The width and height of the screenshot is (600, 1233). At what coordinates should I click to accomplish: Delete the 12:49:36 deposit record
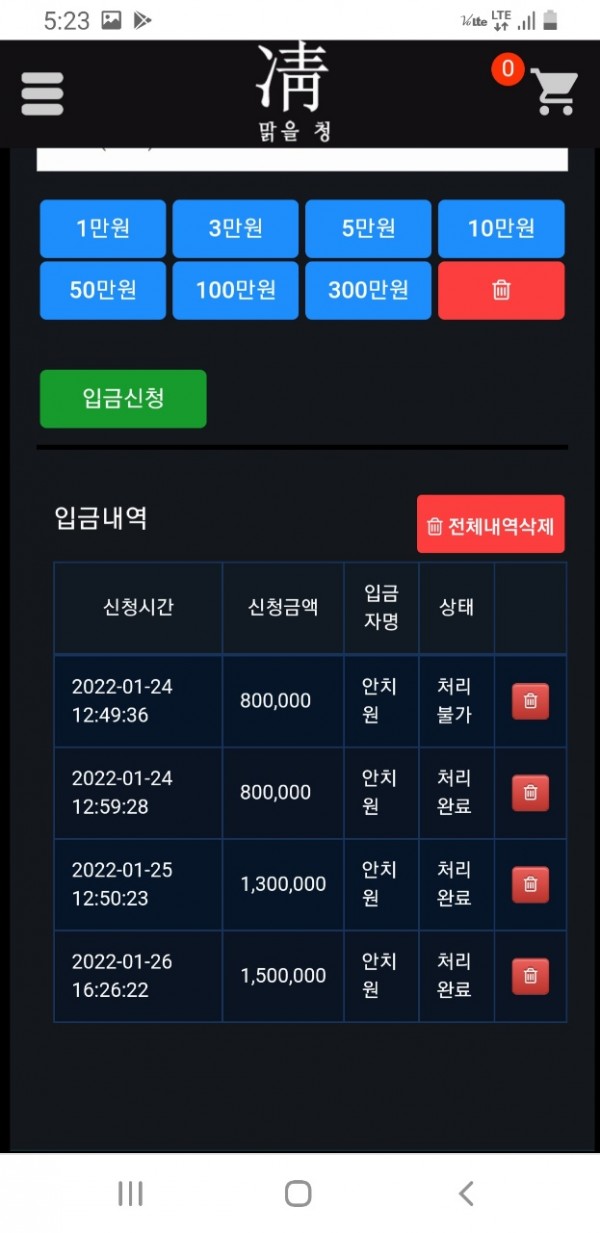coord(530,701)
